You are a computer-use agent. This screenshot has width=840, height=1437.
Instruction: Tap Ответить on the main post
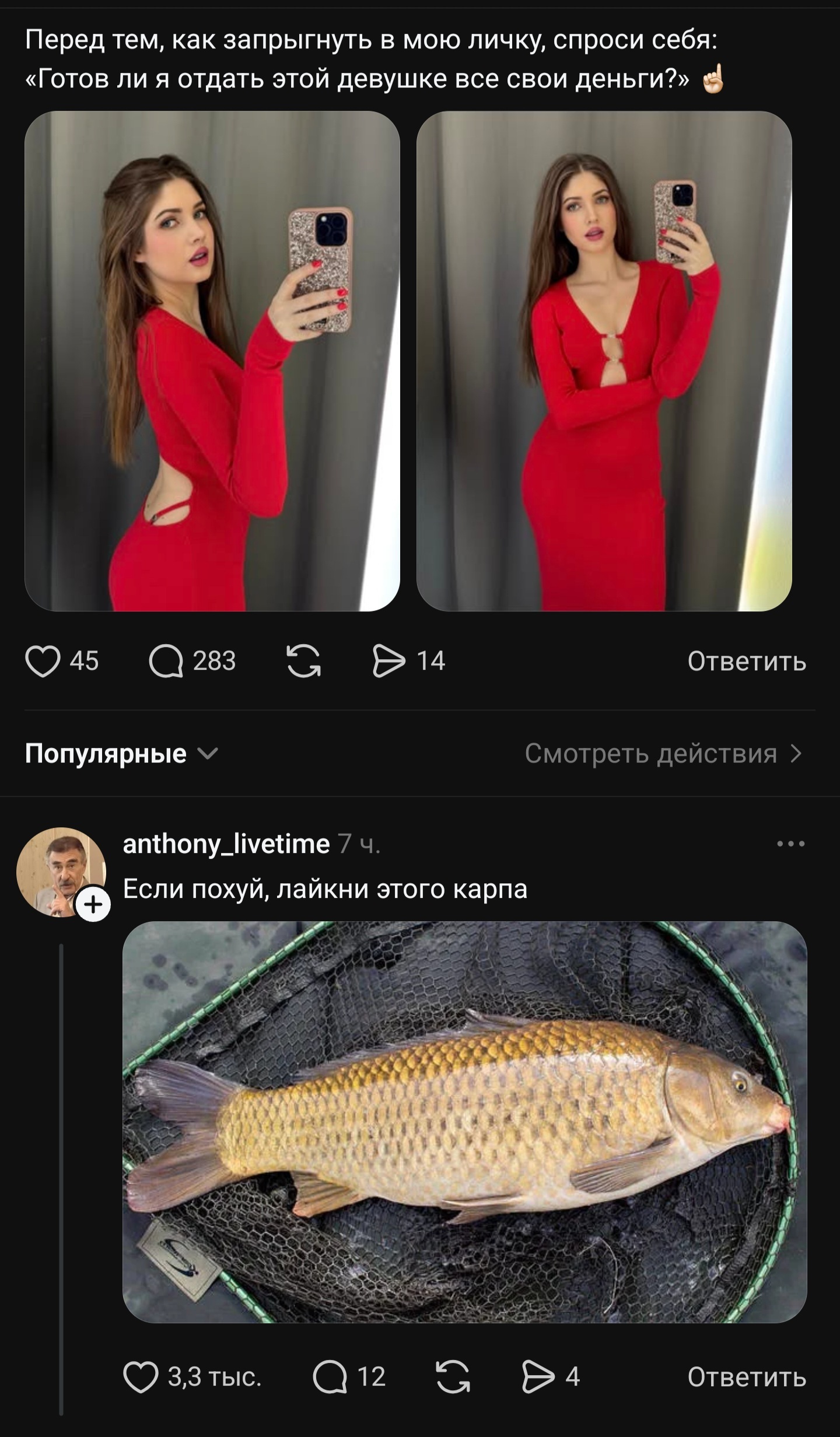click(747, 662)
